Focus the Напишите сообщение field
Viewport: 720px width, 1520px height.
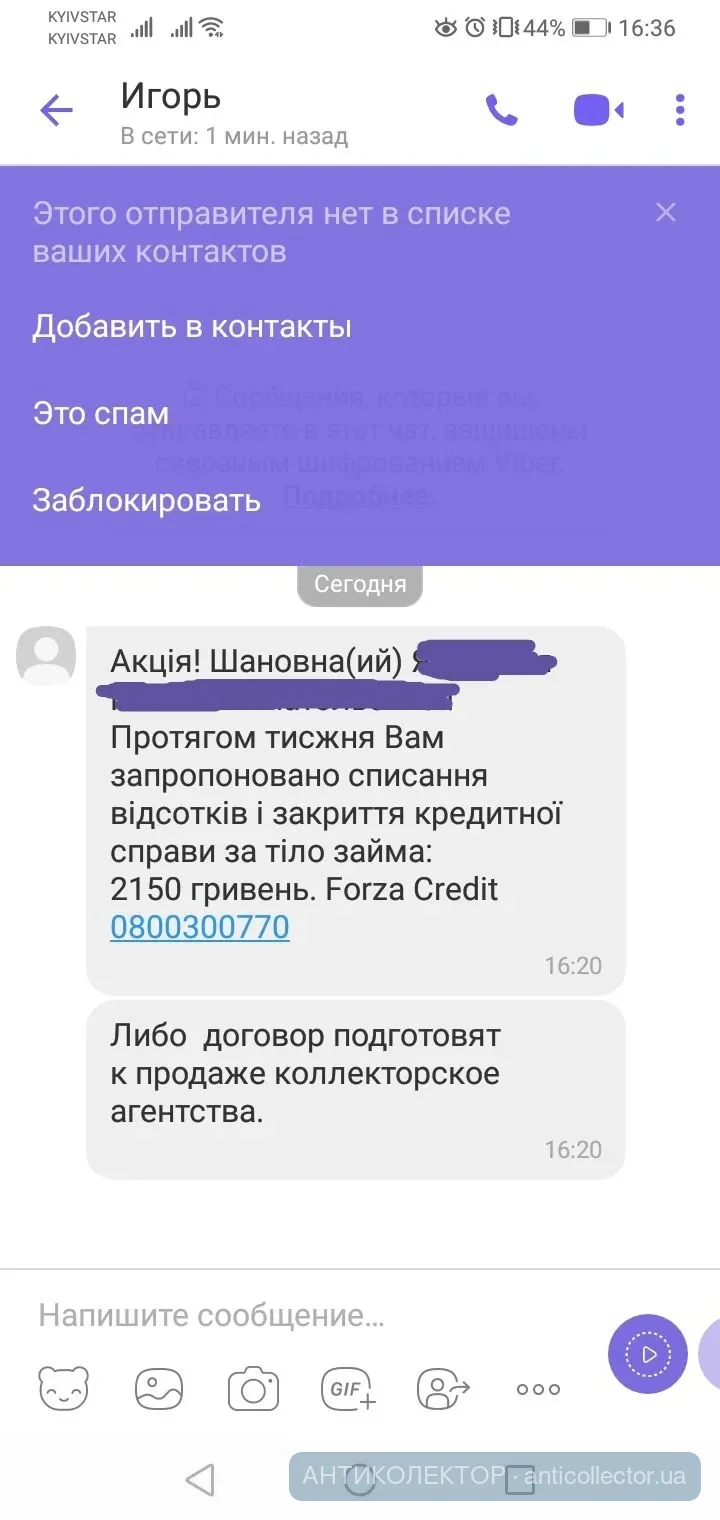point(300,1315)
